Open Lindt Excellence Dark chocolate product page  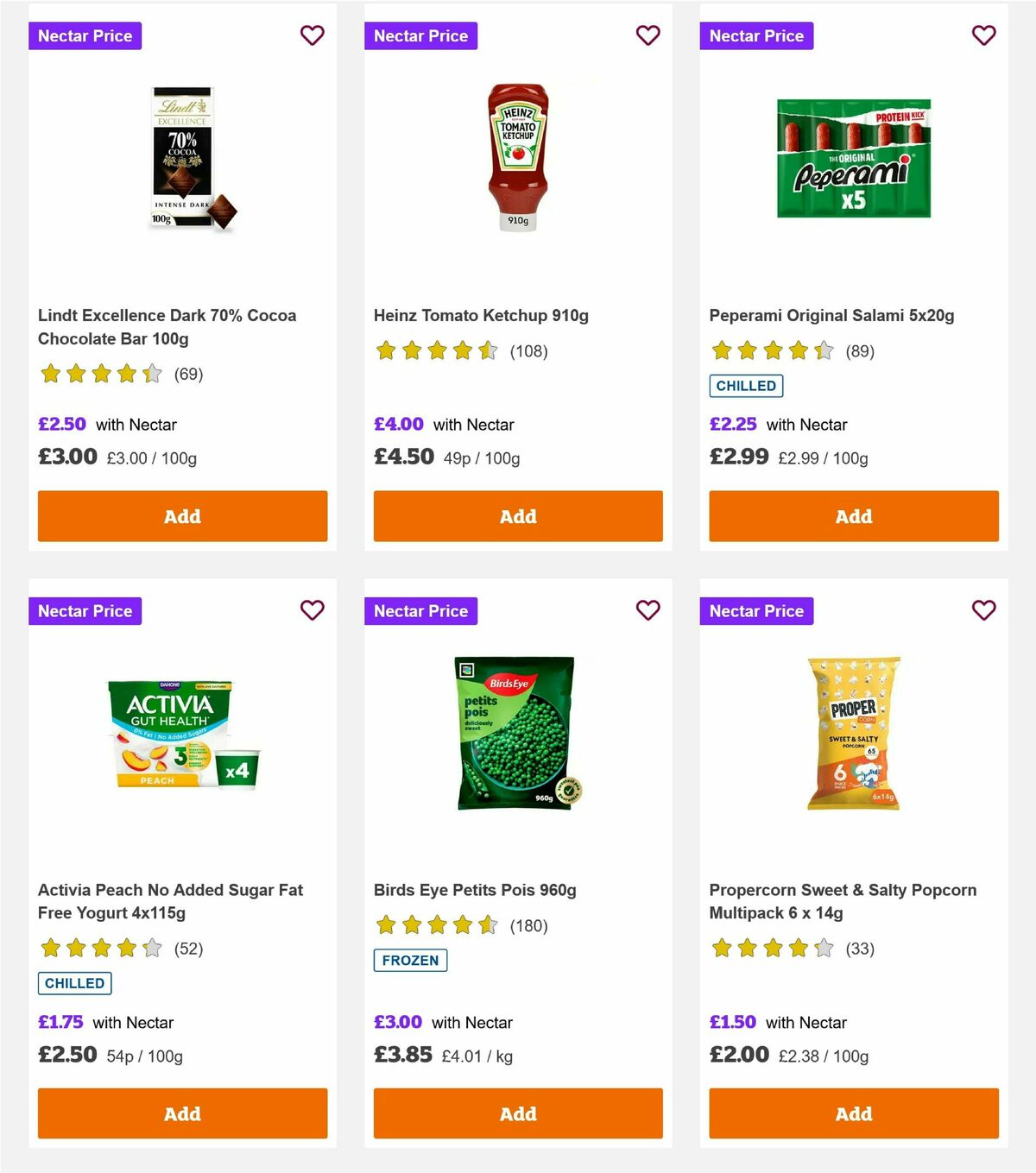[167, 326]
